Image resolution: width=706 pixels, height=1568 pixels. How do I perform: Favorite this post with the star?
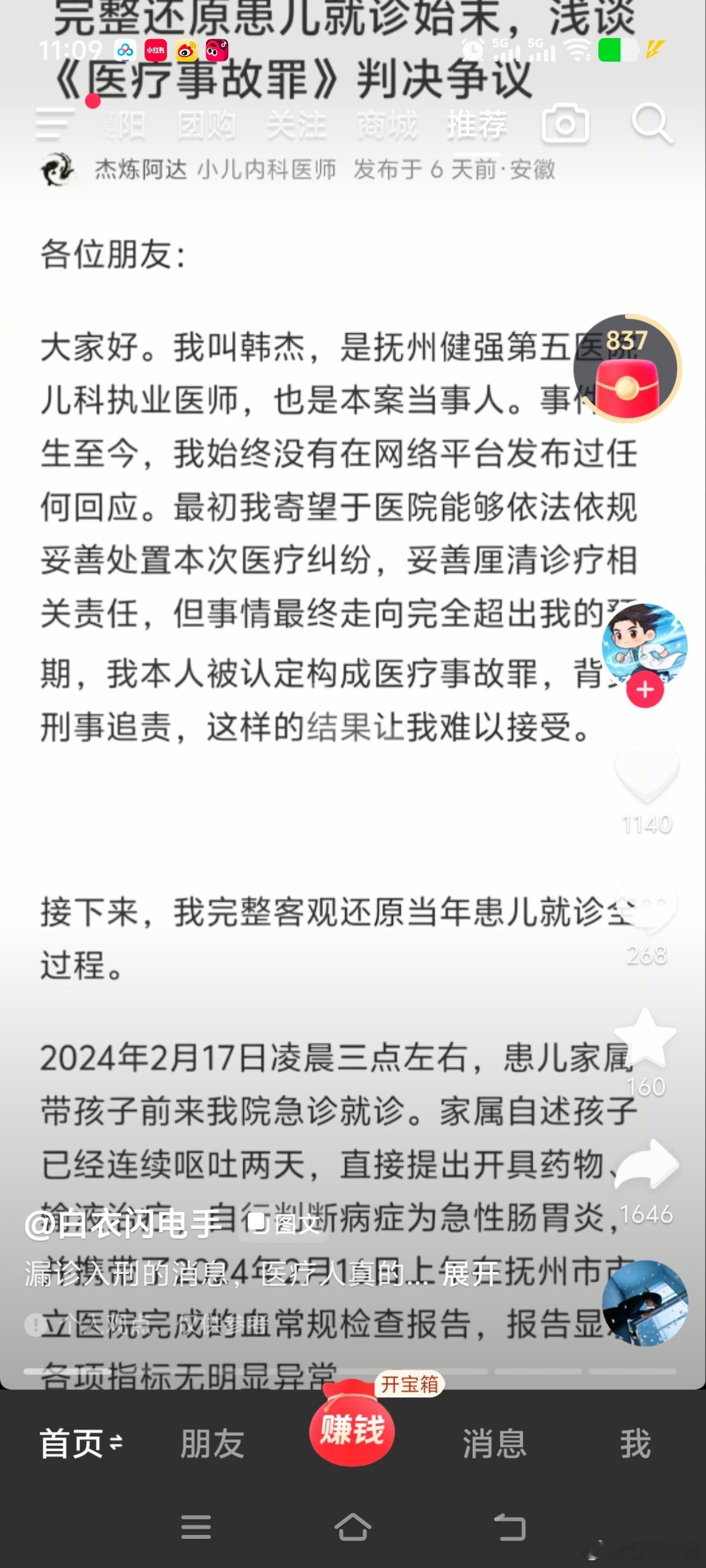pos(645,1038)
